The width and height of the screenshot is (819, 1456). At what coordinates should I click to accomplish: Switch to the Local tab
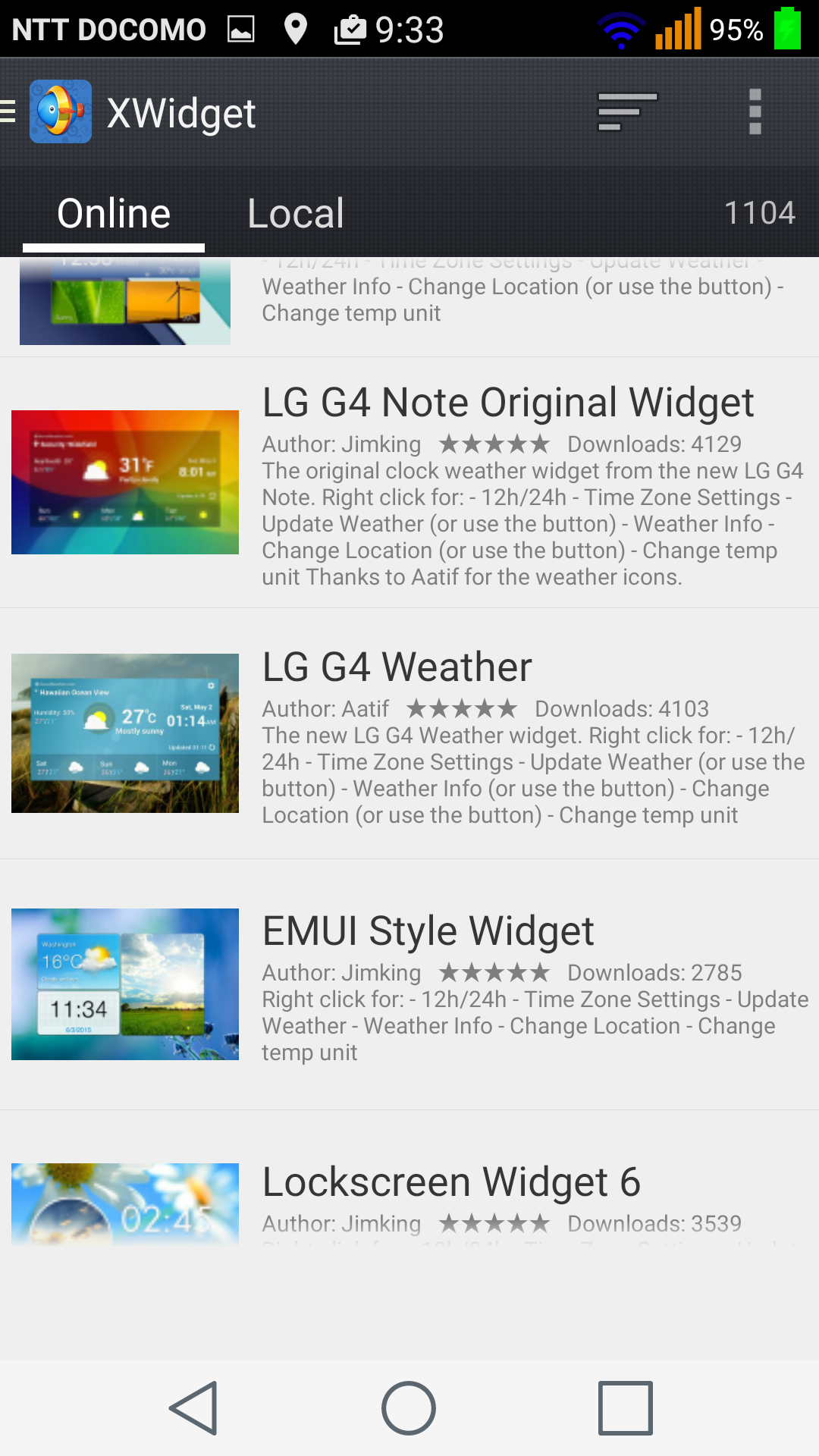click(296, 213)
